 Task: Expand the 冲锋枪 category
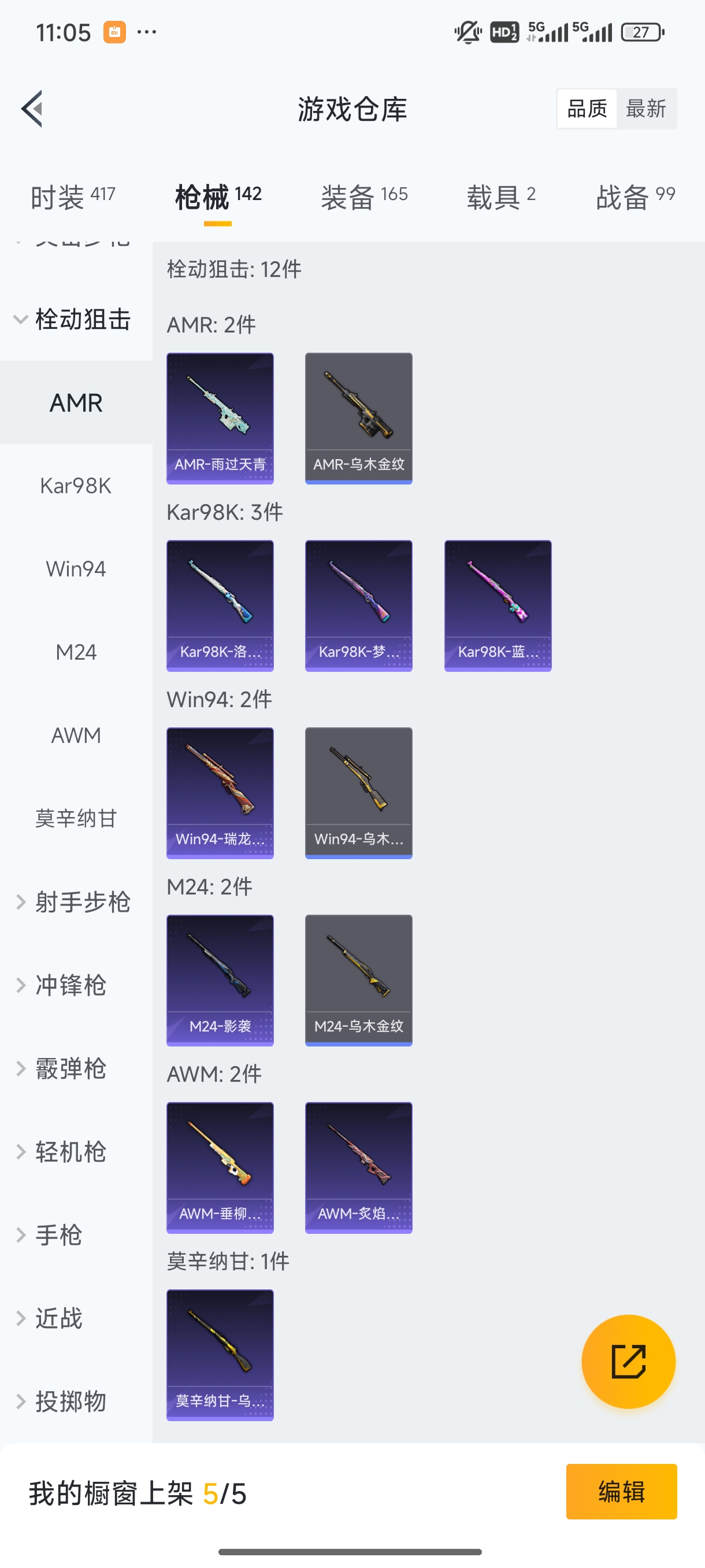[x=73, y=986]
